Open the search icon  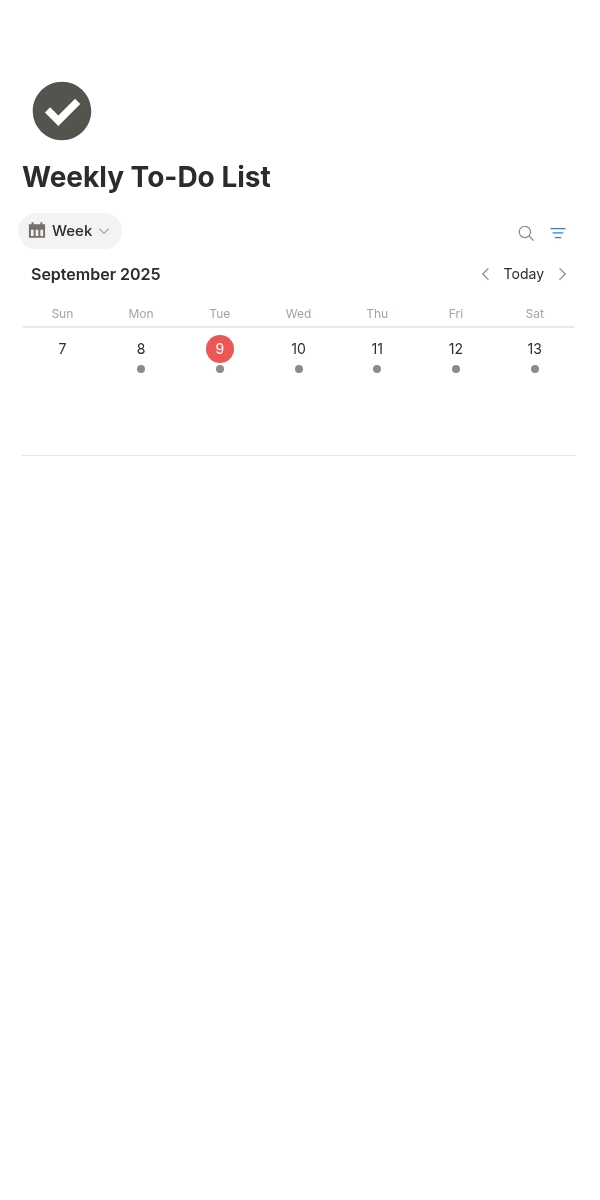(526, 233)
